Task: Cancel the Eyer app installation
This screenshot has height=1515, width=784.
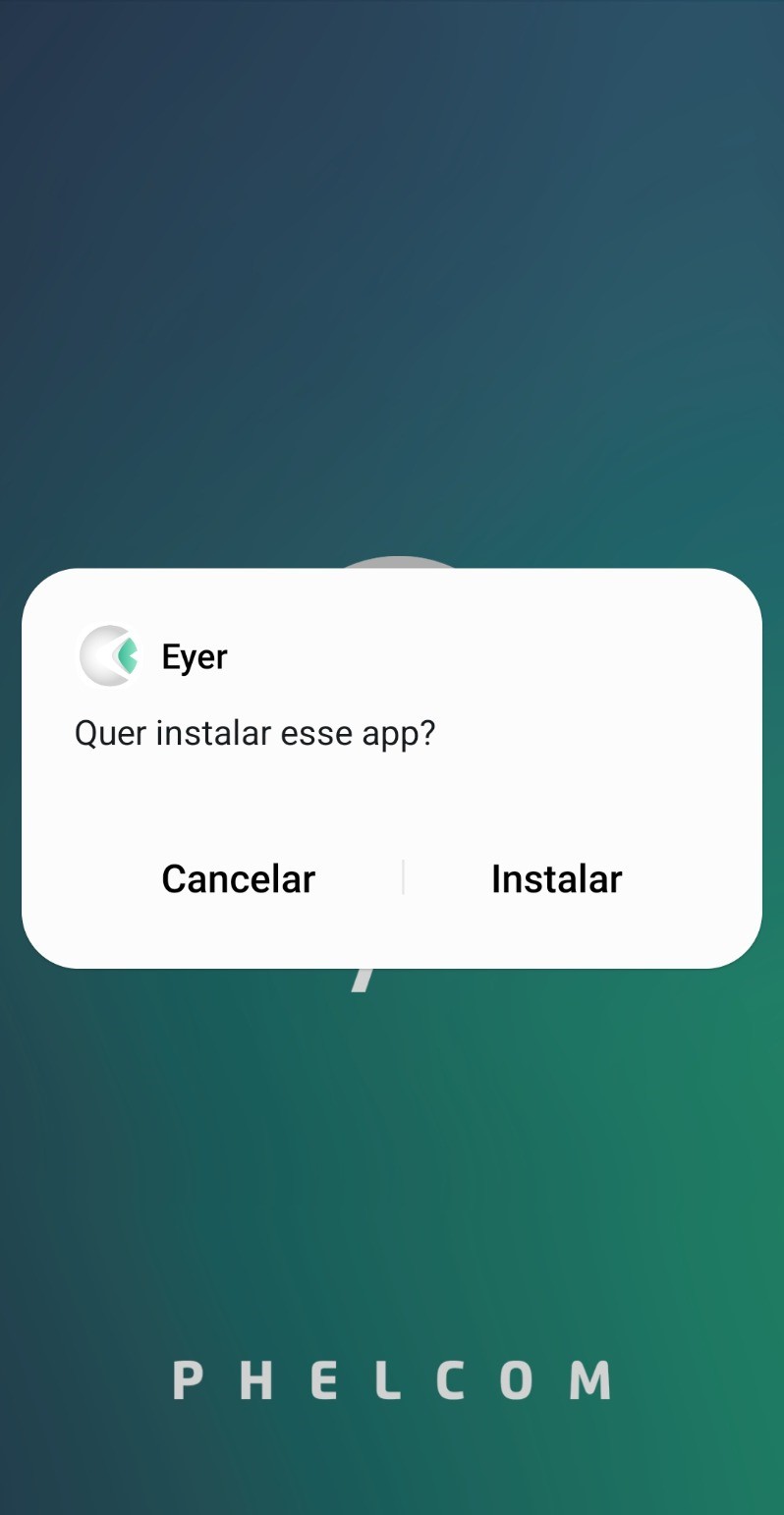Action: pyautogui.click(x=238, y=878)
